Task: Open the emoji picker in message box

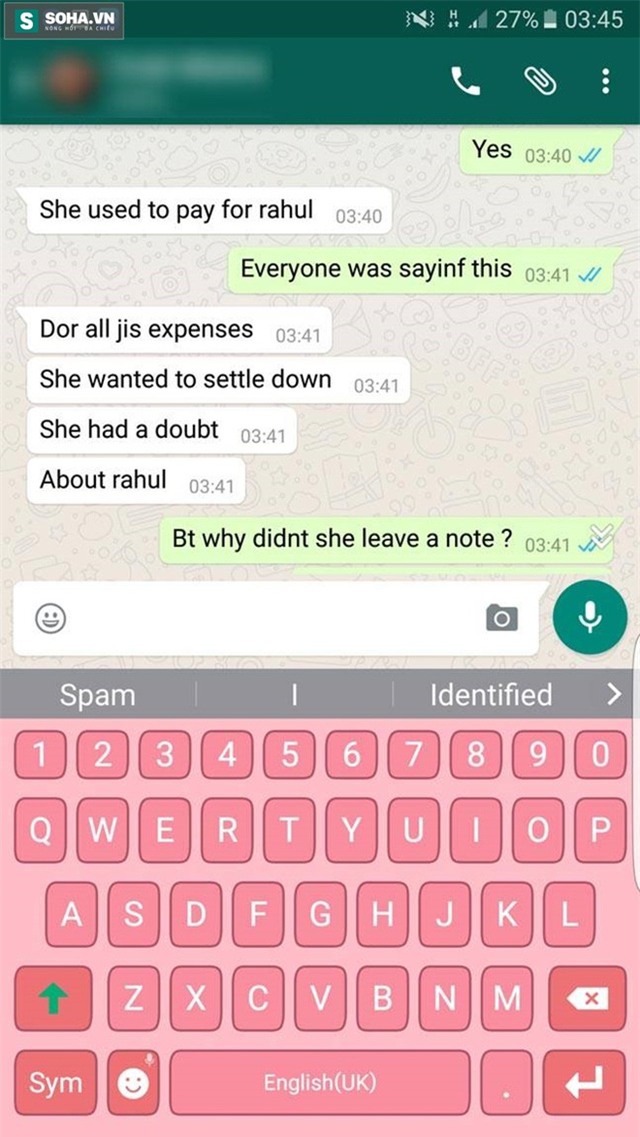Action: pyautogui.click(x=50, y=619)
